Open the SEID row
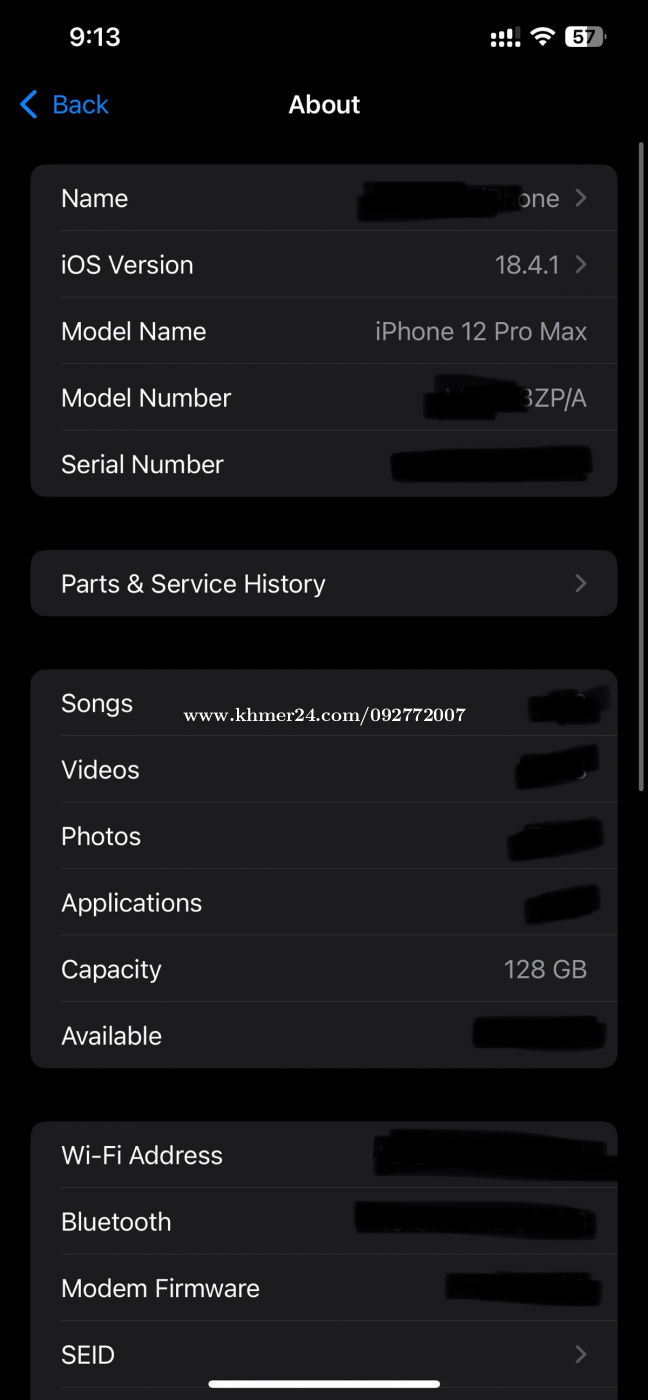 pos(324,1355)
